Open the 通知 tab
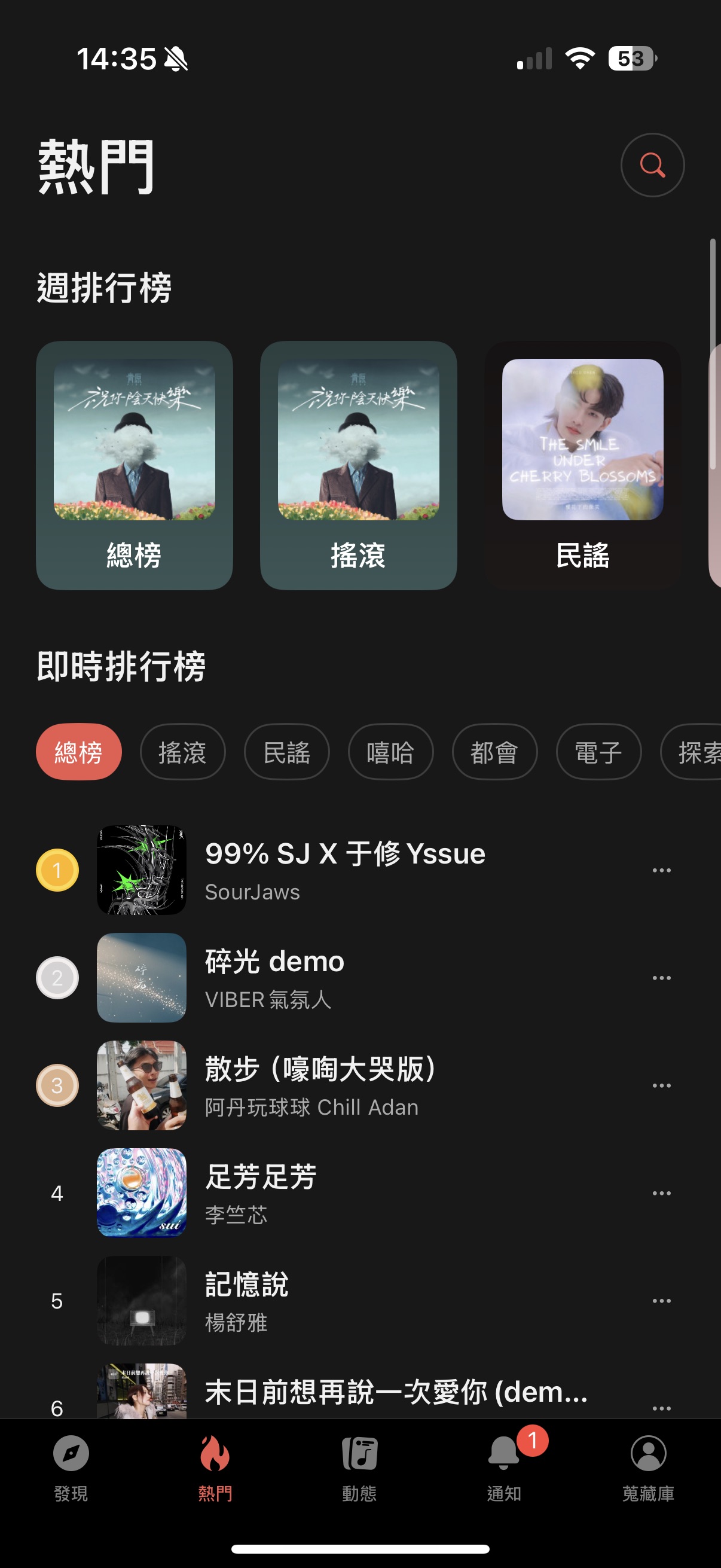Viewport: 721px width, 1568px height. click(504, 1467)
